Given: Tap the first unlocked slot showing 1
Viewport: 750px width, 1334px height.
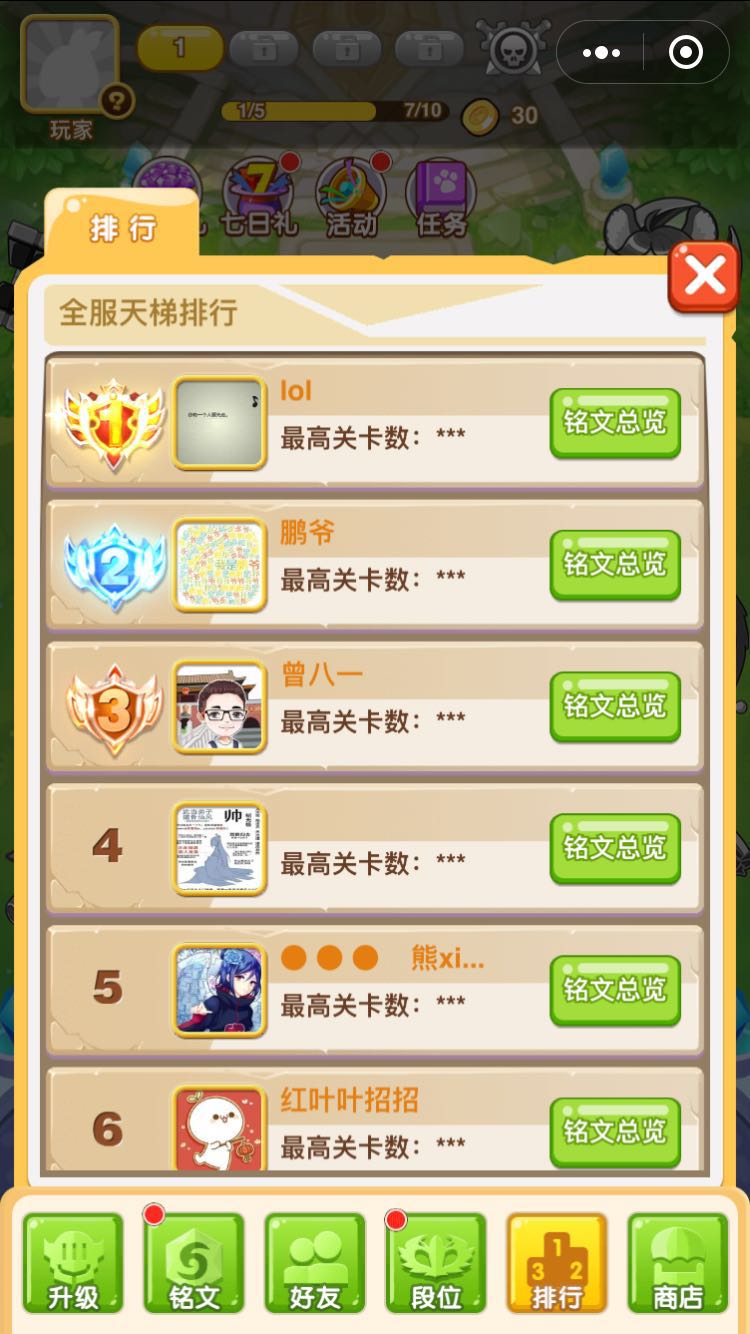Looking at the screenshot, I should pyautogui.click(x=180, y=47).
